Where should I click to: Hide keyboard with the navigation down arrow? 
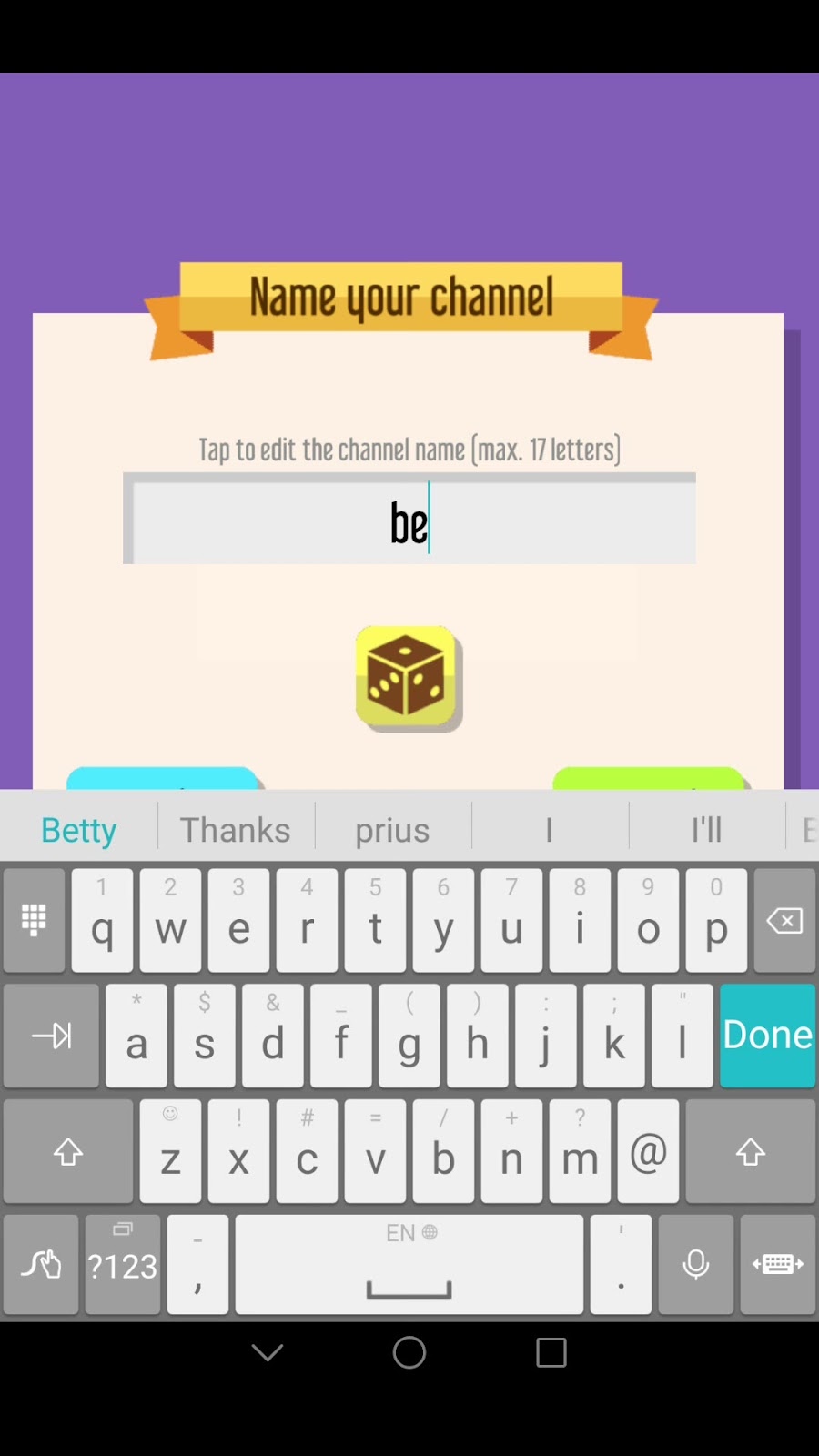coord(268,1352)
